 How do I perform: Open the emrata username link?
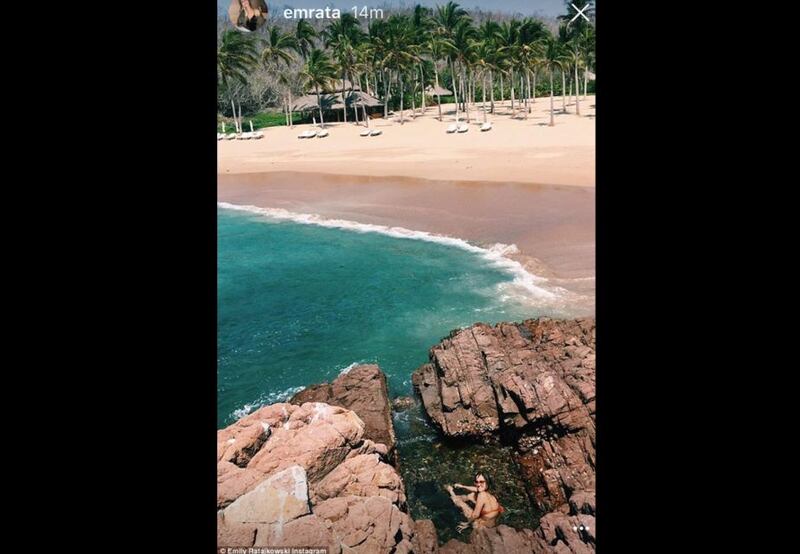pyautogui.click(x=311, y=13)
